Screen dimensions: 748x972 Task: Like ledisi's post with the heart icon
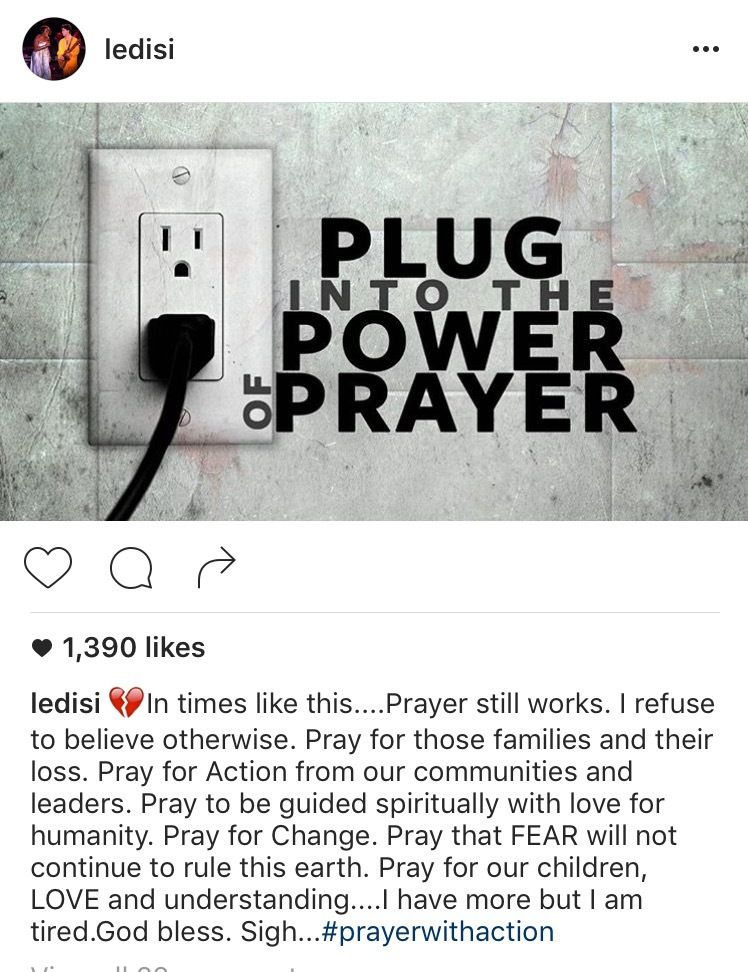point(48,568)
